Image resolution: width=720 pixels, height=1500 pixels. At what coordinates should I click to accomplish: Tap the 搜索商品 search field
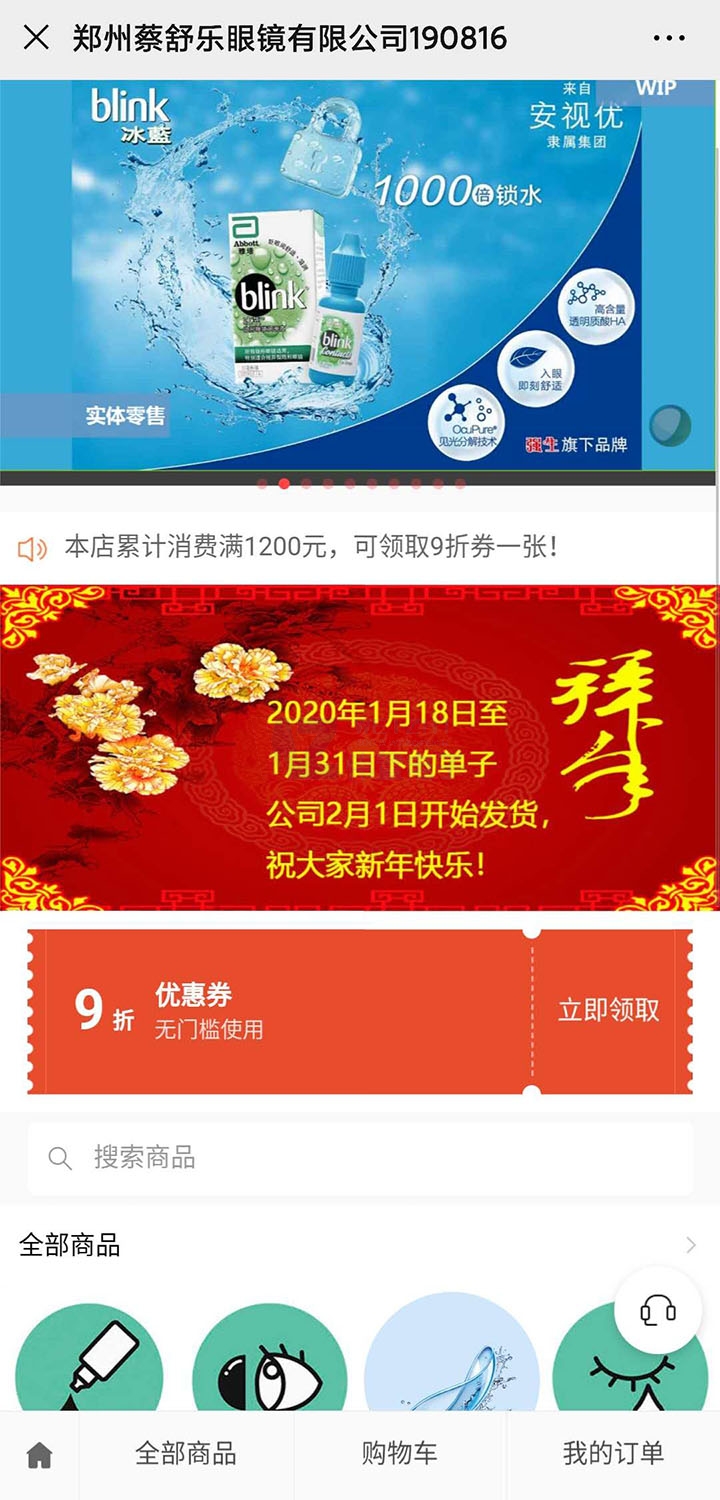(360, 1158)
